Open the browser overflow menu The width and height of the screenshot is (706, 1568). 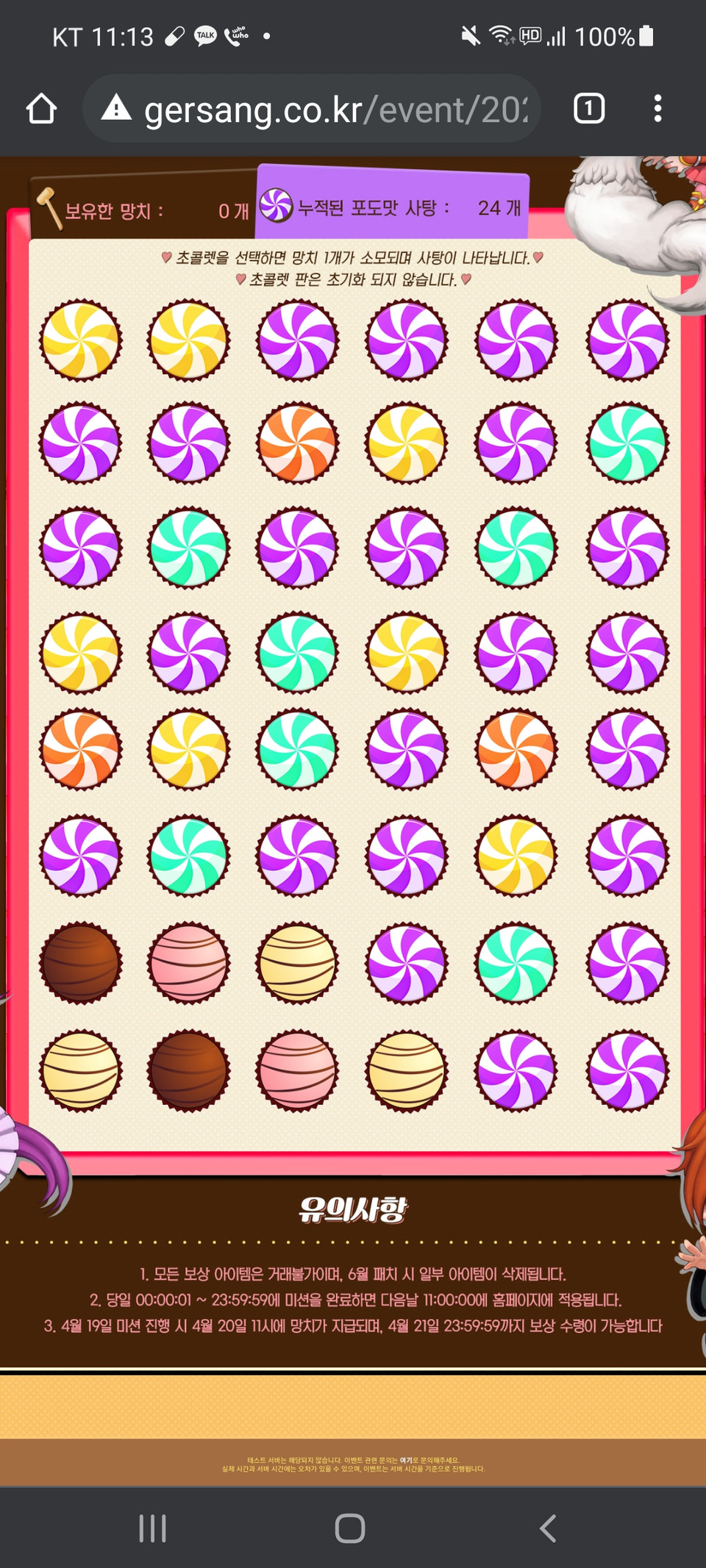click(x=657, y=109)
